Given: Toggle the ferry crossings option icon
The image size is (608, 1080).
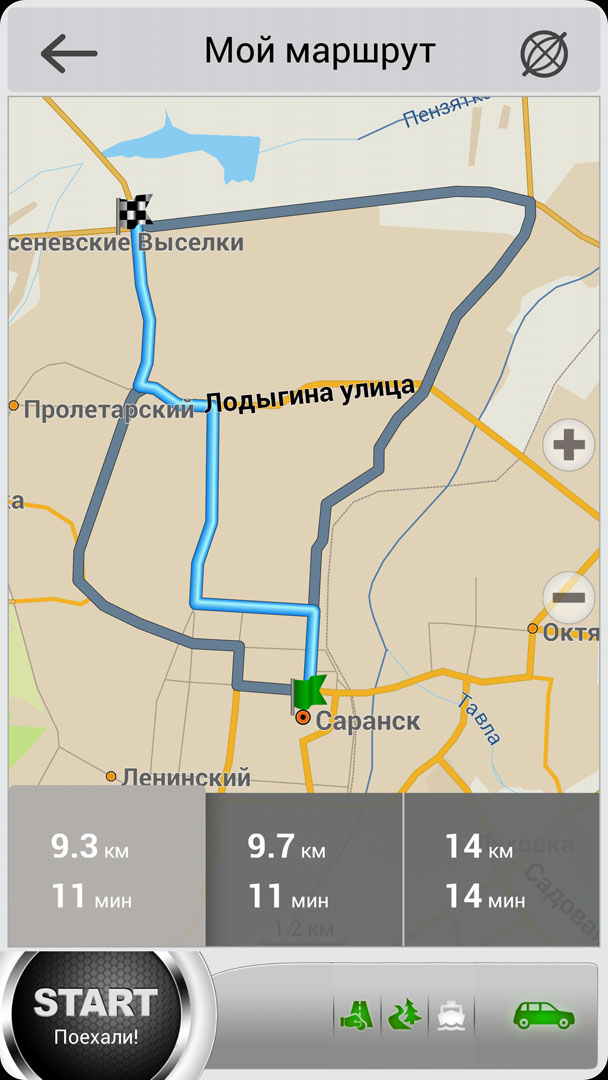Looking at the screenshot, I should [x=450, y=1017].
